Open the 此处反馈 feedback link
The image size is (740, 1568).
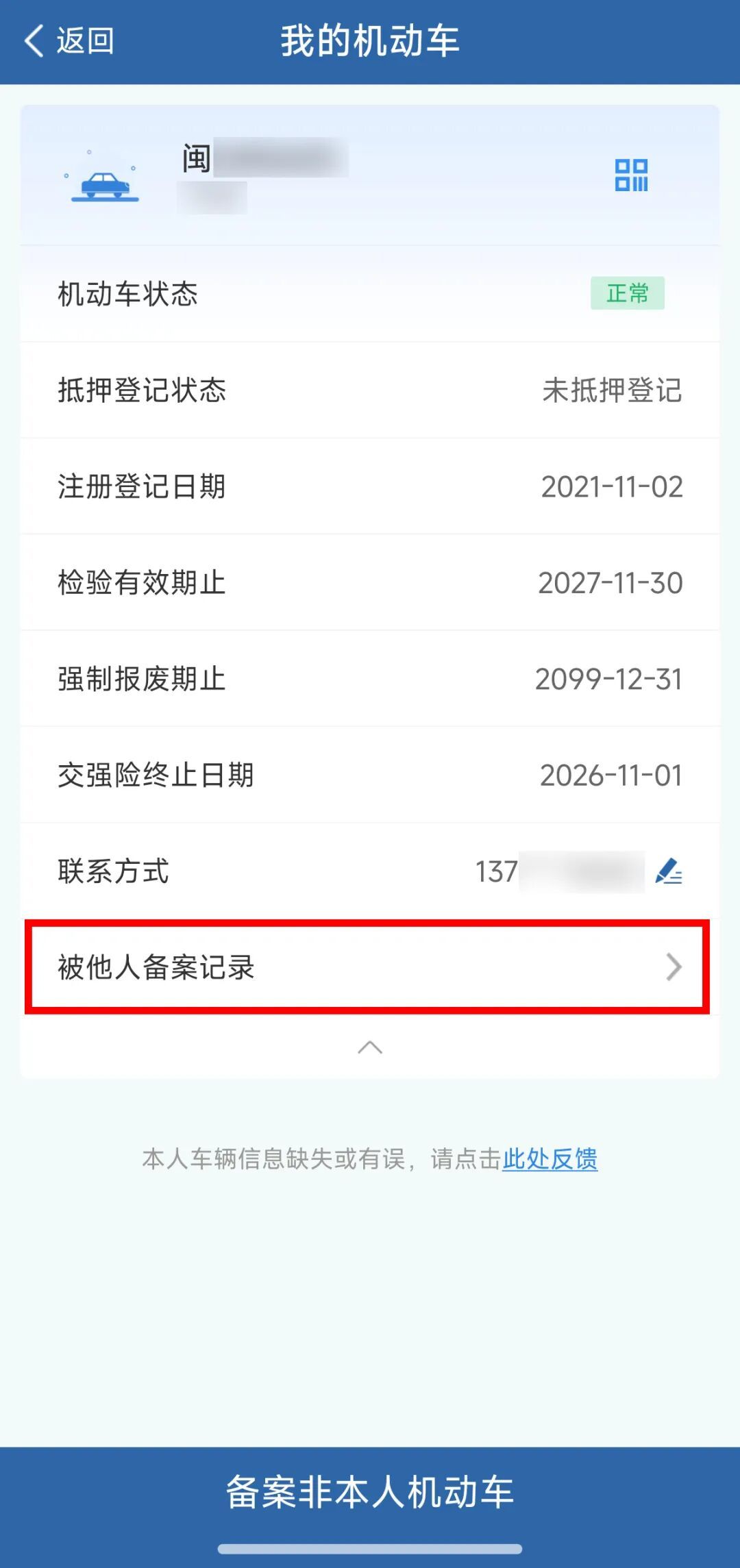[550, 1159]
